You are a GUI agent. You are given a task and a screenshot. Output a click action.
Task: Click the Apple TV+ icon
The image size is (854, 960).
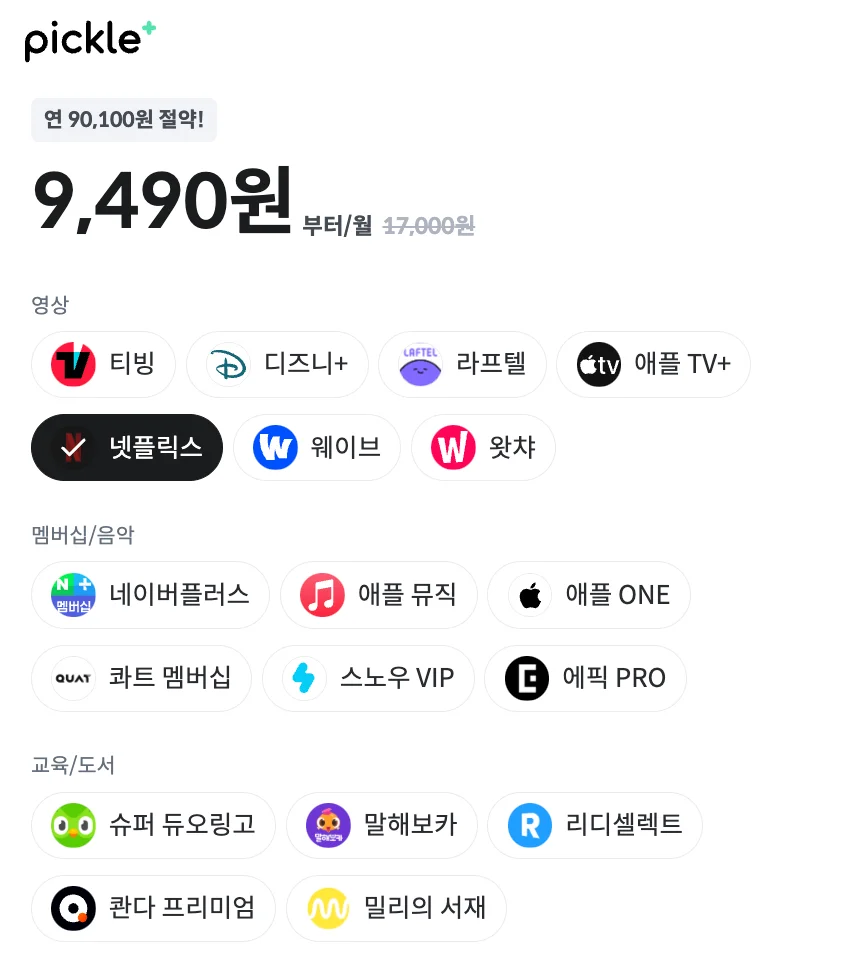596,364
